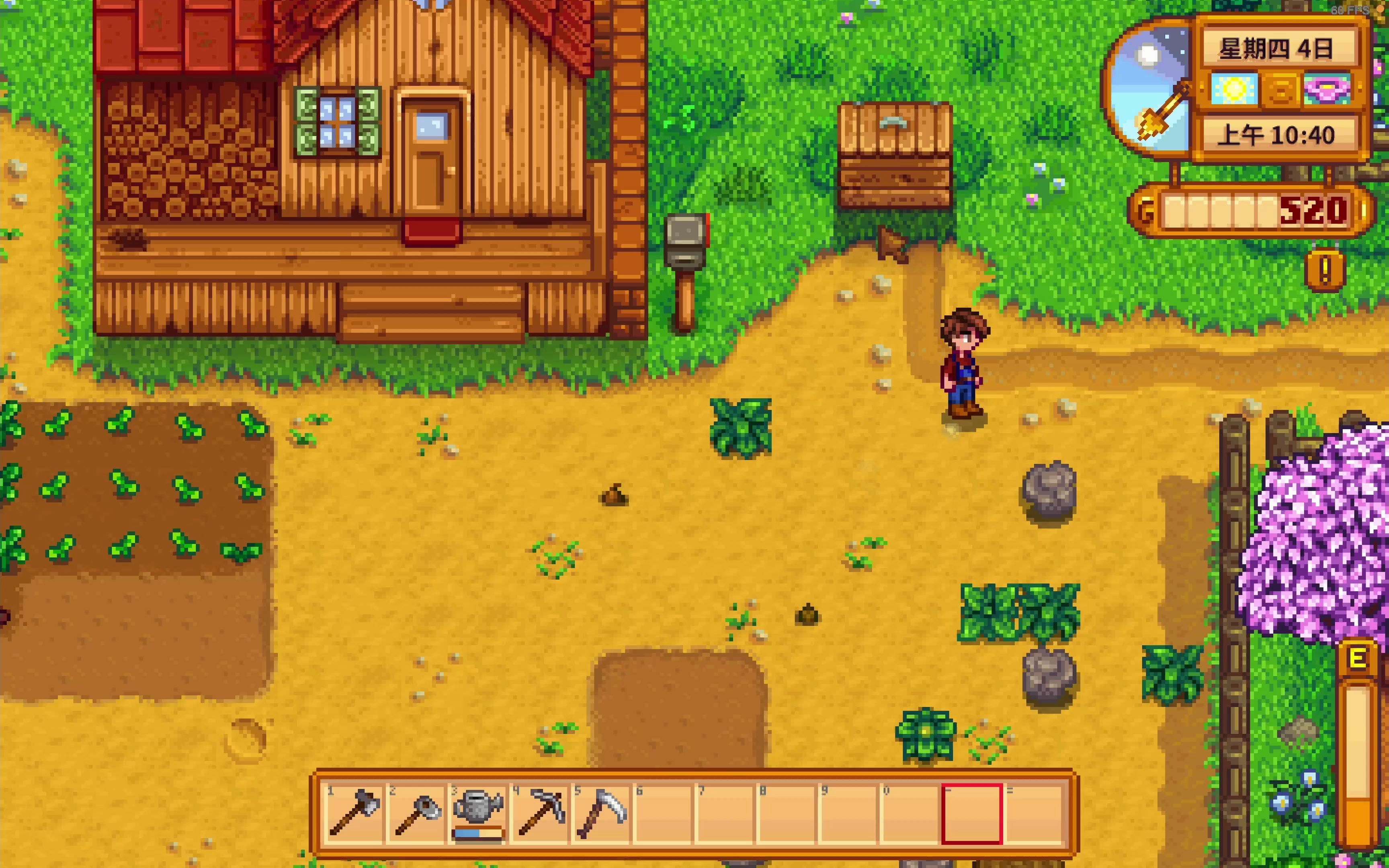Screen dimensions: 1389x868
Task: Select the scythe in toolbar slot 5
Action: [x=602, y=813]
